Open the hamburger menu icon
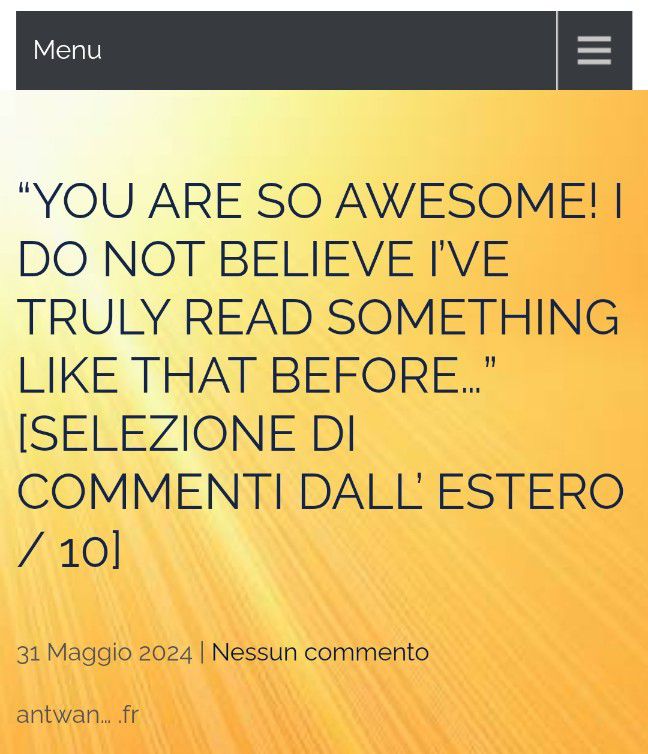 click(x=594, y=50)
